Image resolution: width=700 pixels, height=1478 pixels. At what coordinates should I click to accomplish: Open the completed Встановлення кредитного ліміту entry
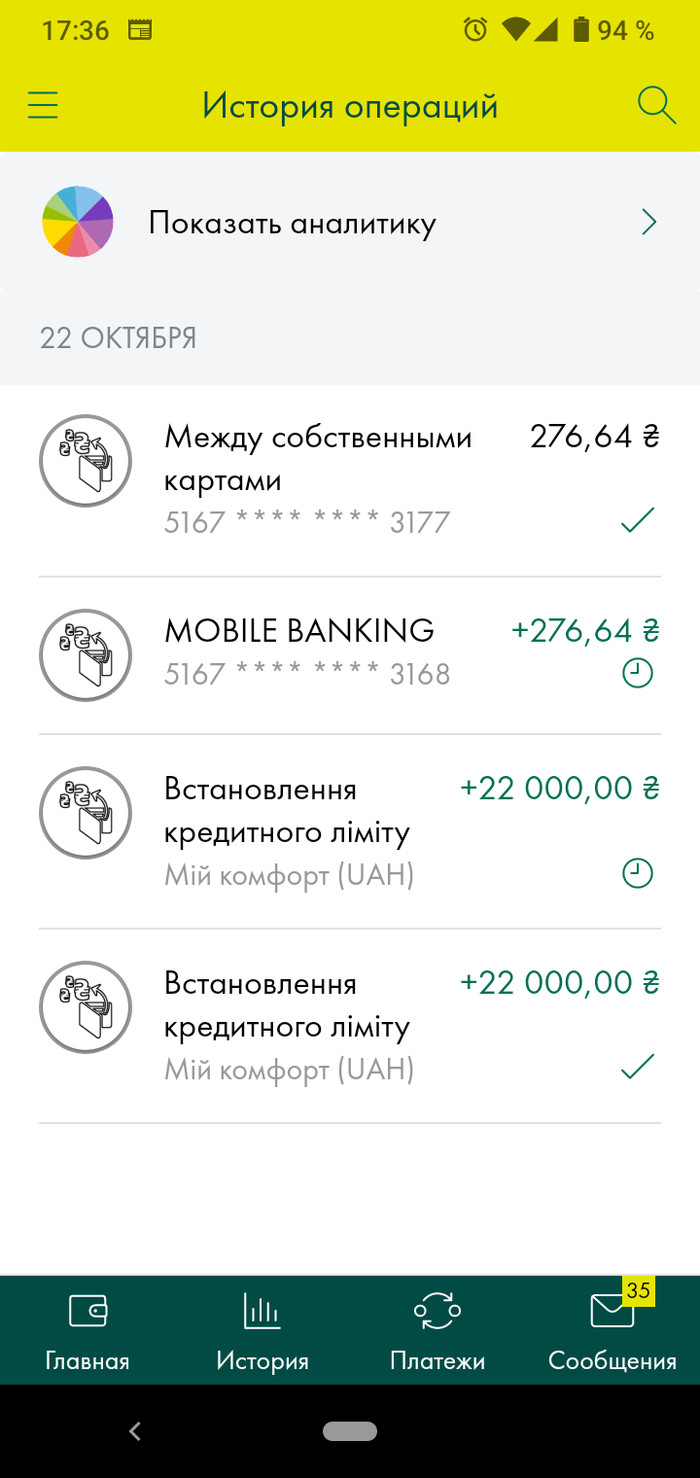click(x=350, y=1026)
